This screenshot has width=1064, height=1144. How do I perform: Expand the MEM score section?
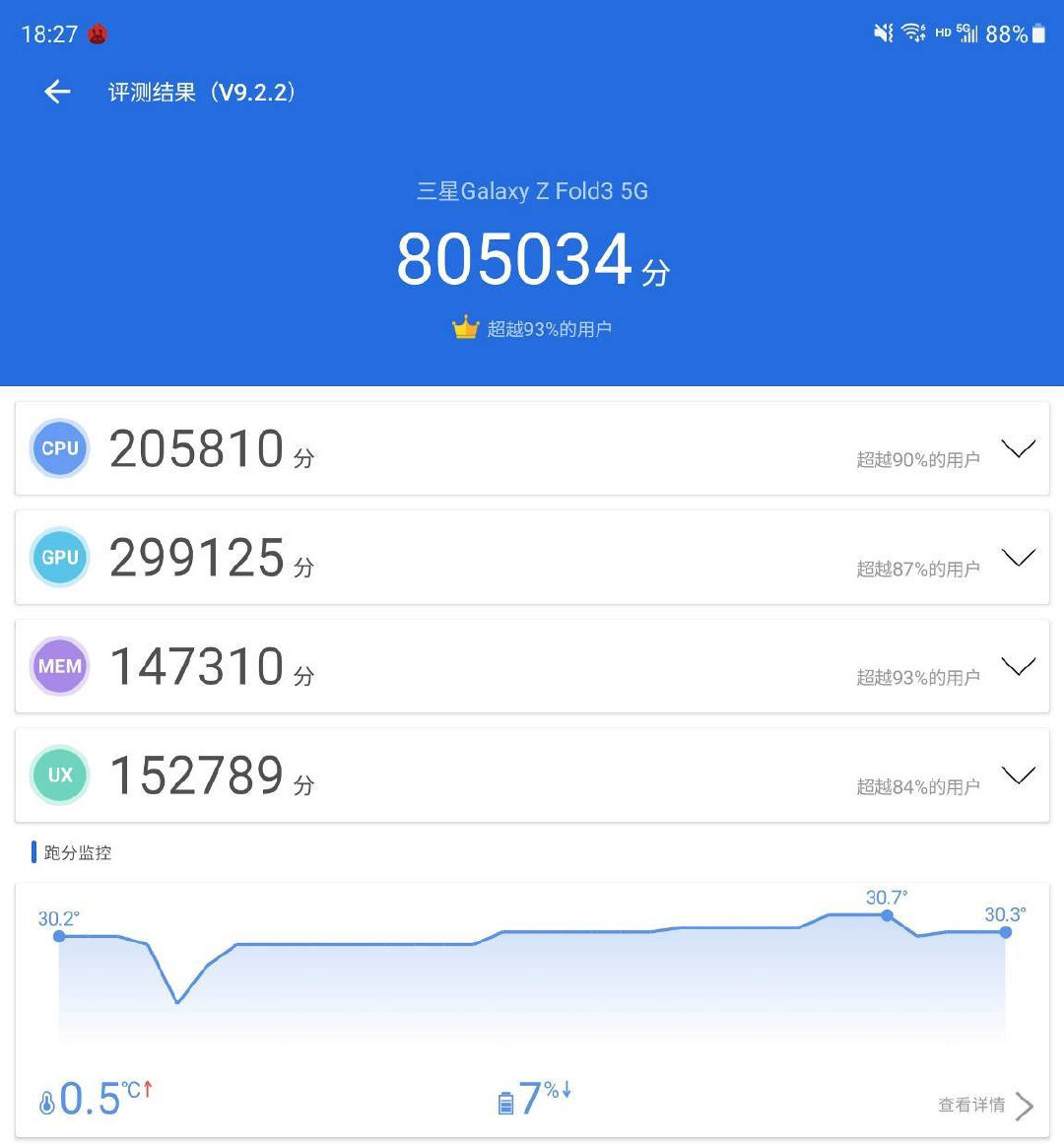(x=1018, y=667)
